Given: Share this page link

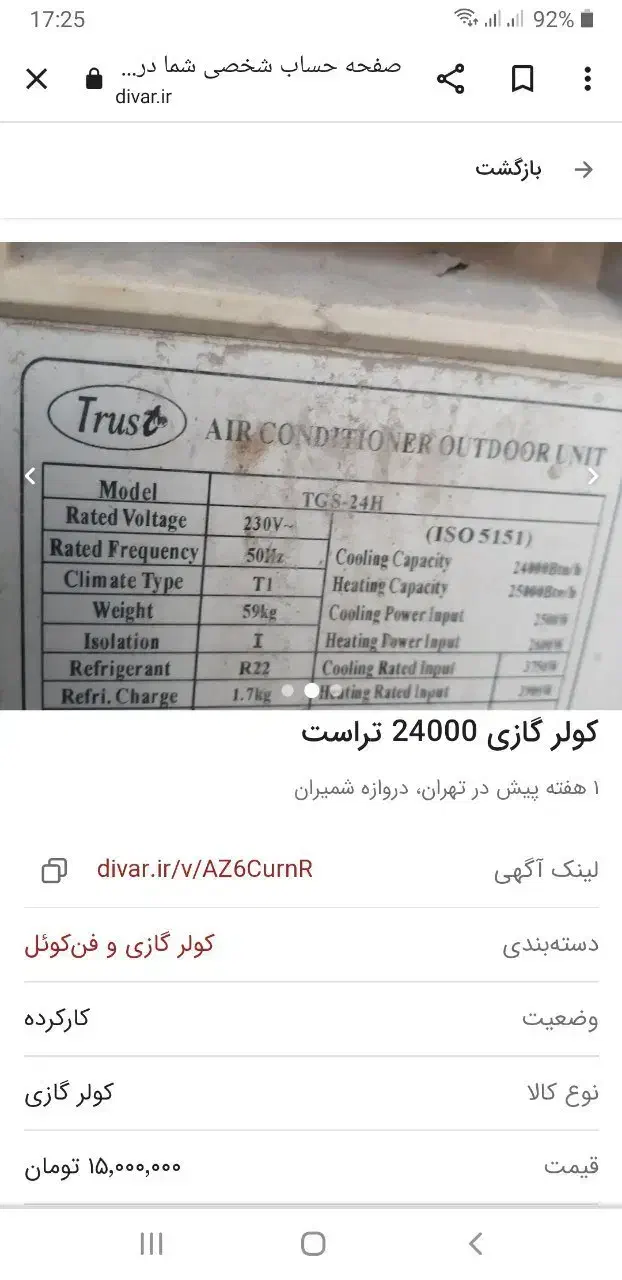Looking at the screenshot, I should (x=451, y=79).
